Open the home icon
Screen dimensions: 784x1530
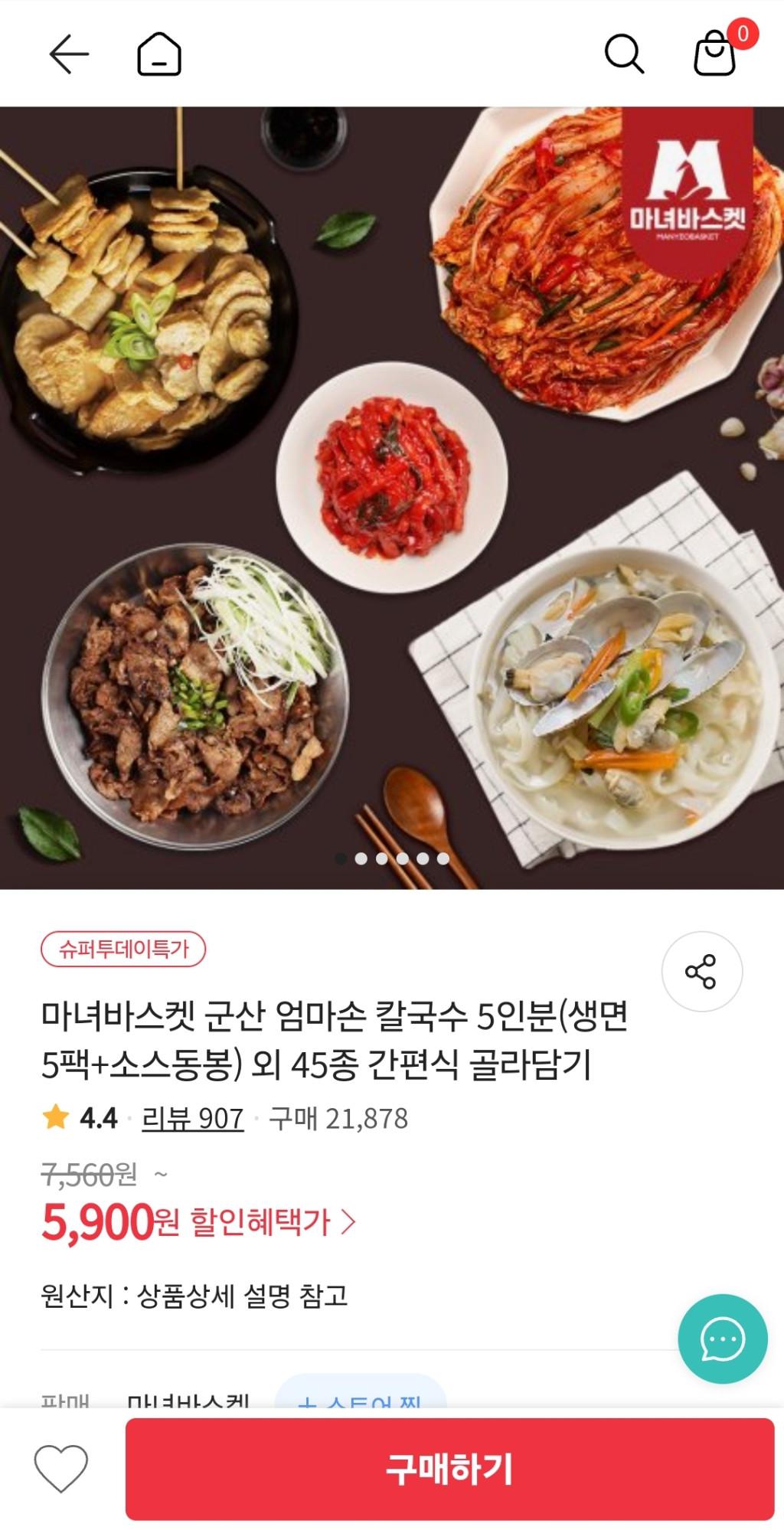coord(159,54)
